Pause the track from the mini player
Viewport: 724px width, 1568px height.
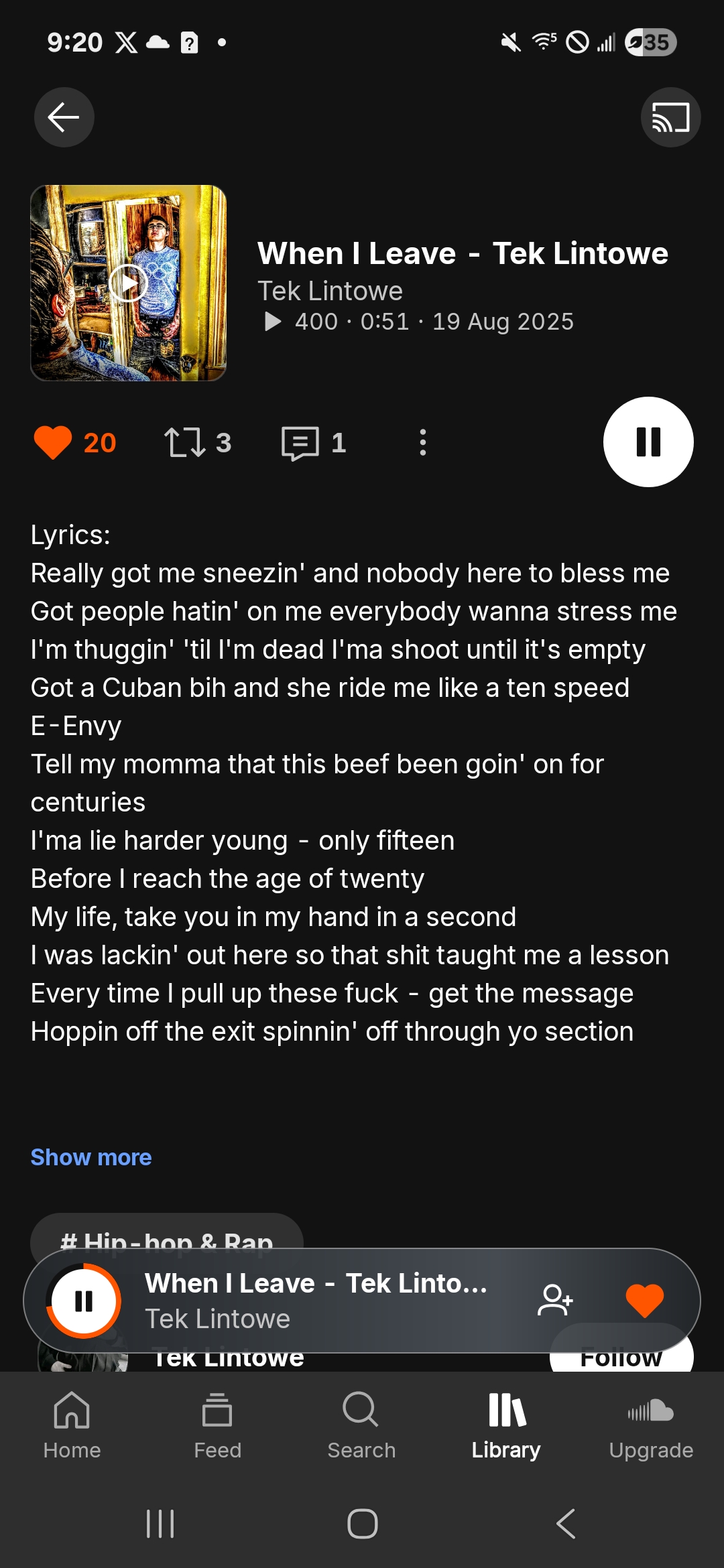tap(84, 1301)
